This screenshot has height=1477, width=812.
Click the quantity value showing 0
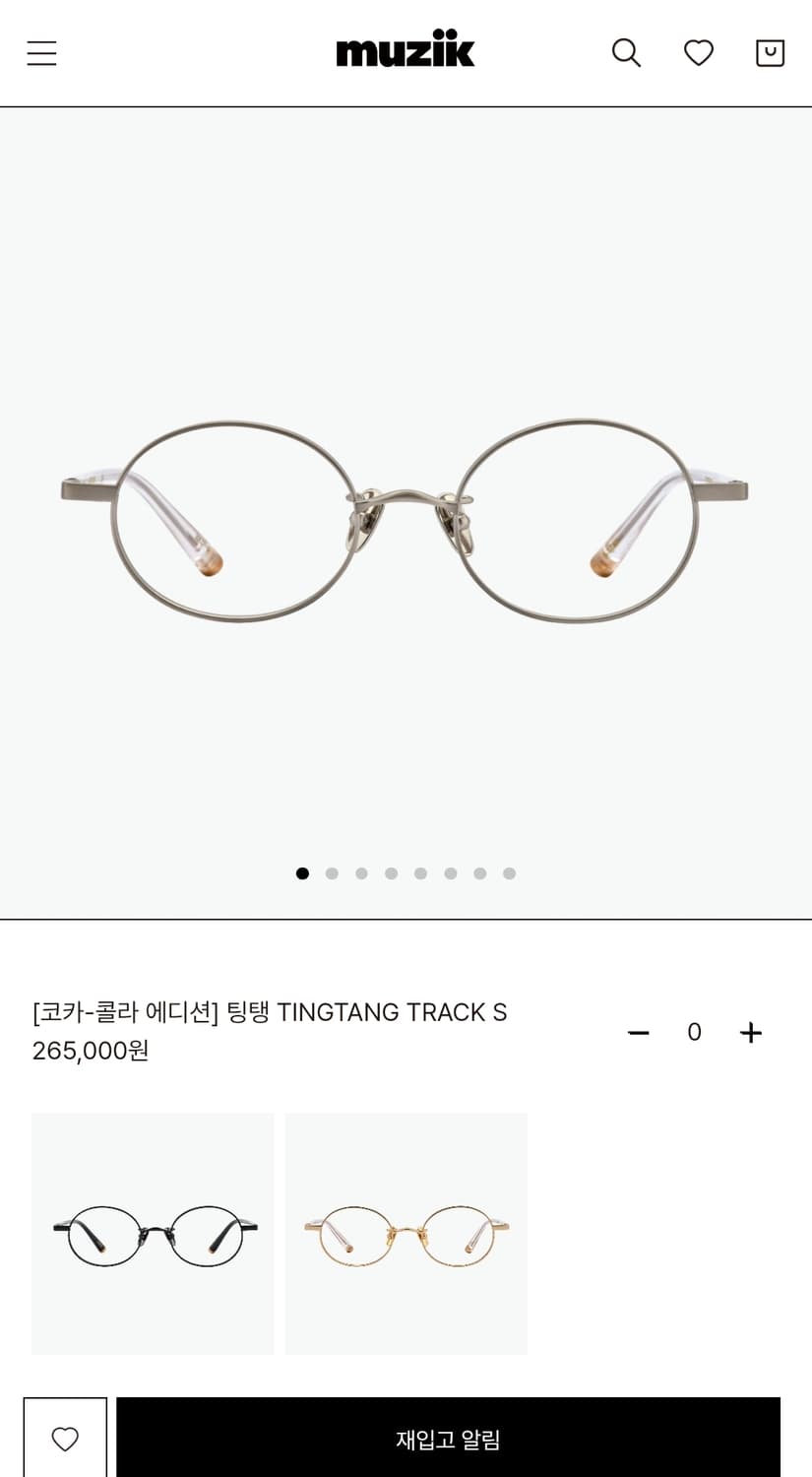(694, 1032)
